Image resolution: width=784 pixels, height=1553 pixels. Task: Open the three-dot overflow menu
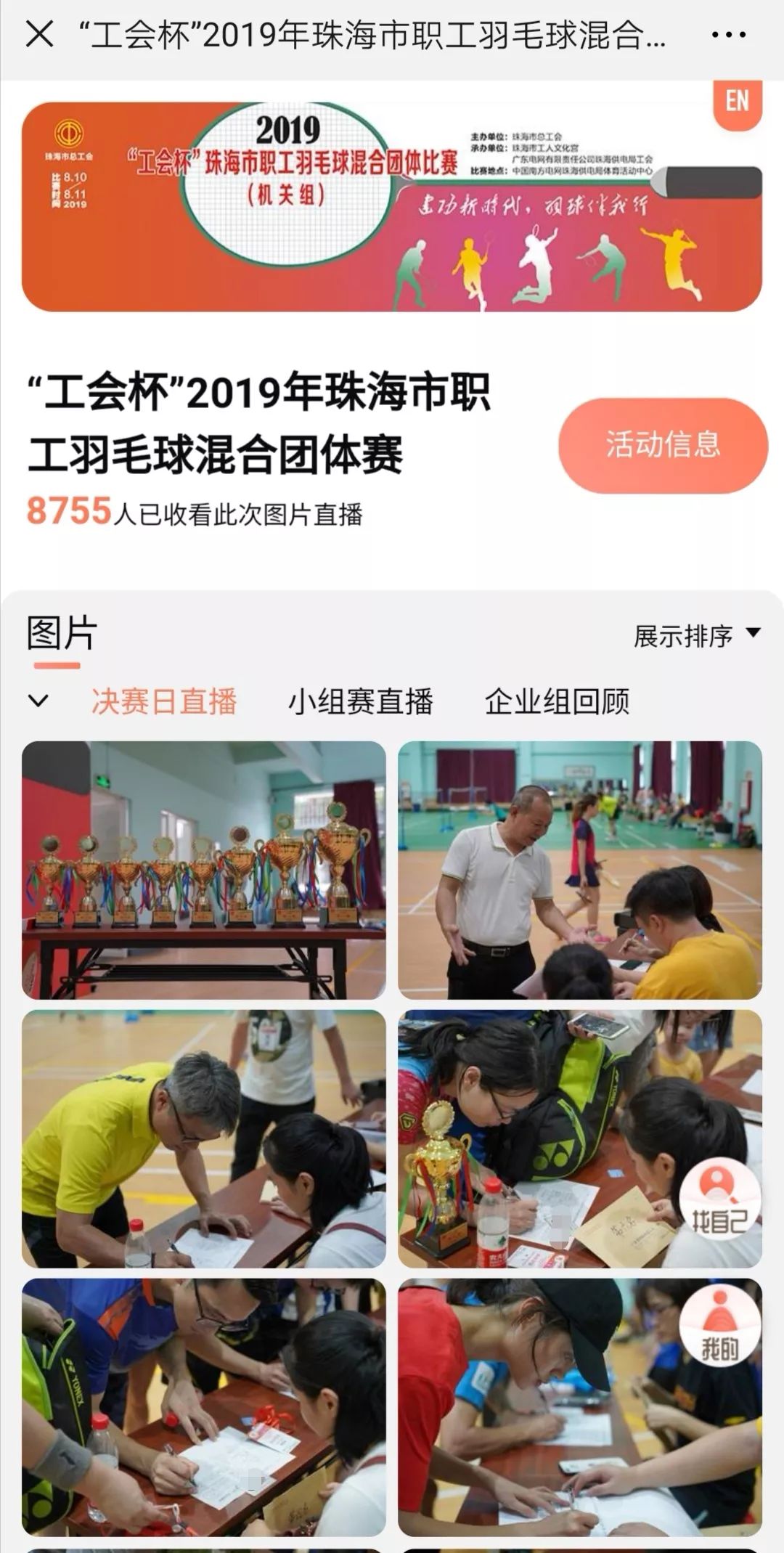pos(728,35)
